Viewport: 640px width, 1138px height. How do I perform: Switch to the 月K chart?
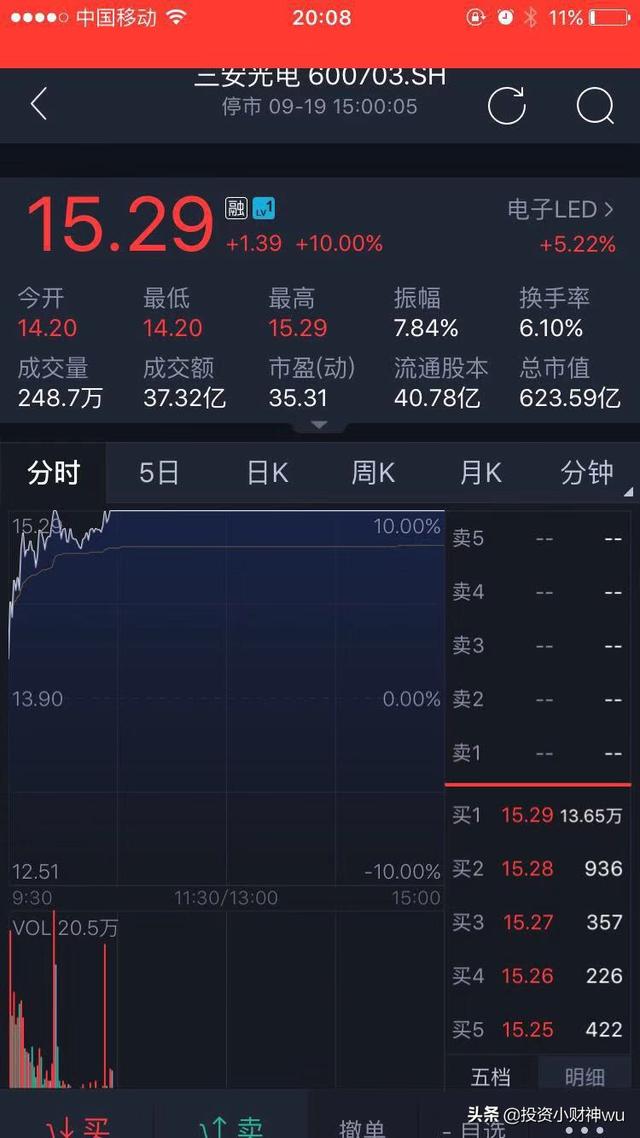point(480,473)
